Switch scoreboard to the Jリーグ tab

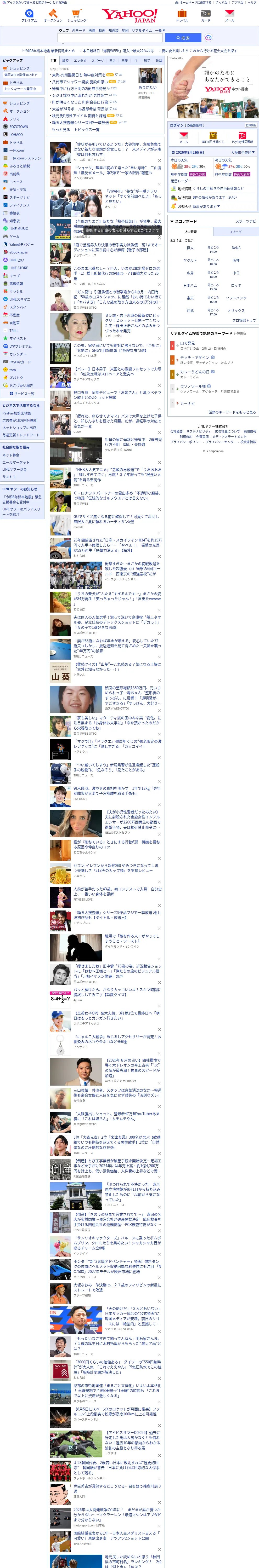tap(235, 232)
